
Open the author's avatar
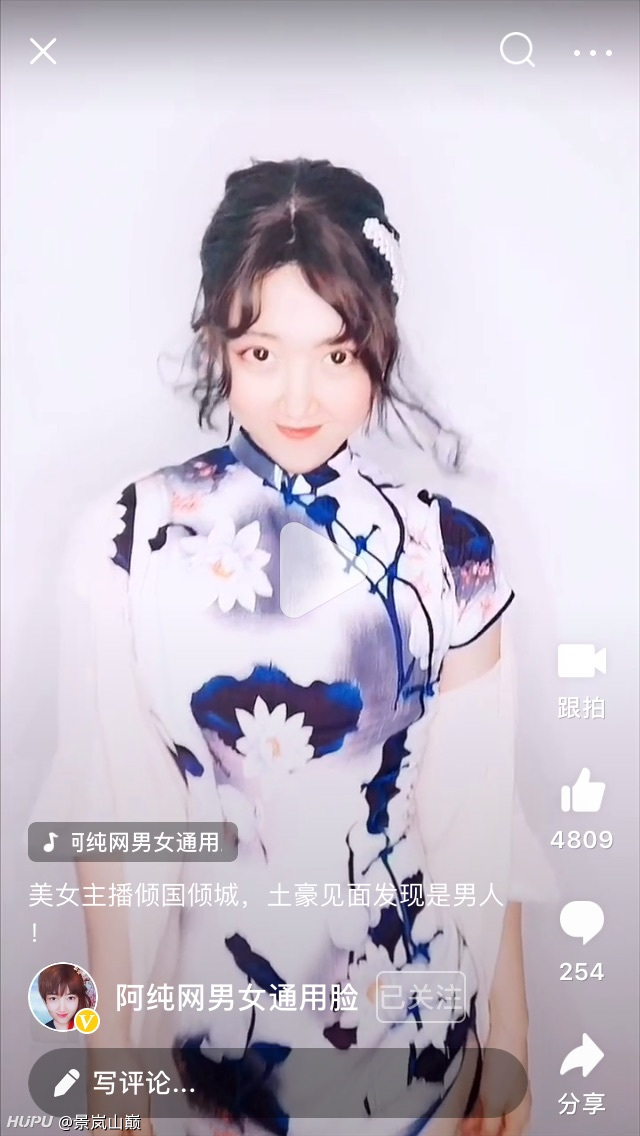[63, 997]
